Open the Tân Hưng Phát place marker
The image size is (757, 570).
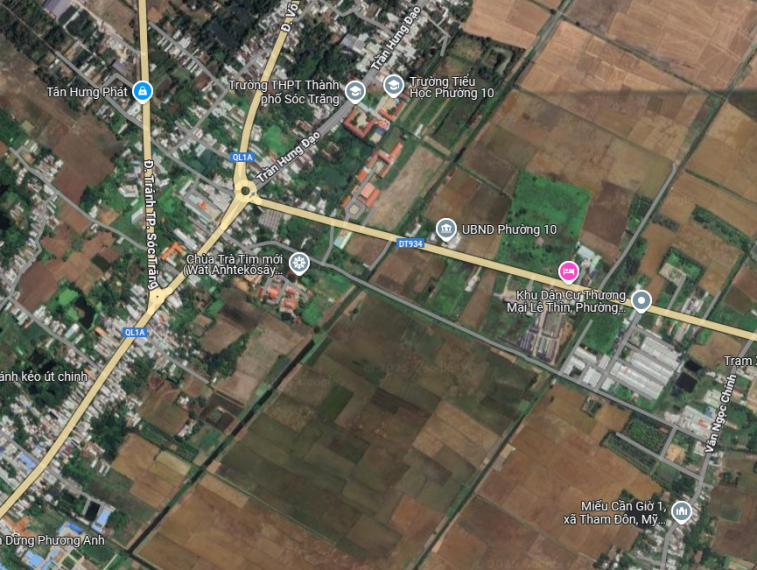(x=142, y=91)
